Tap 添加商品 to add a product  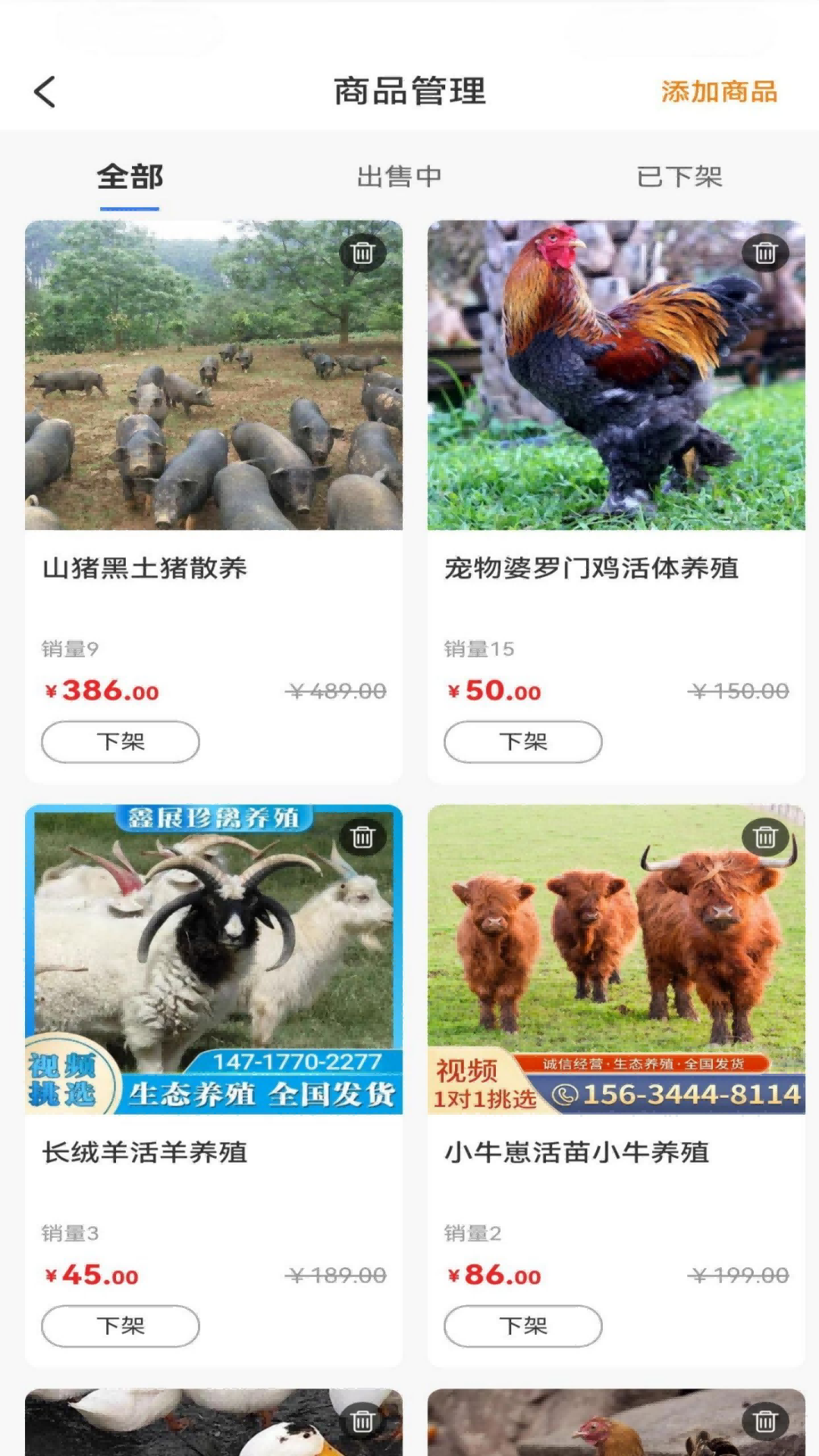[x=719, y=93]
